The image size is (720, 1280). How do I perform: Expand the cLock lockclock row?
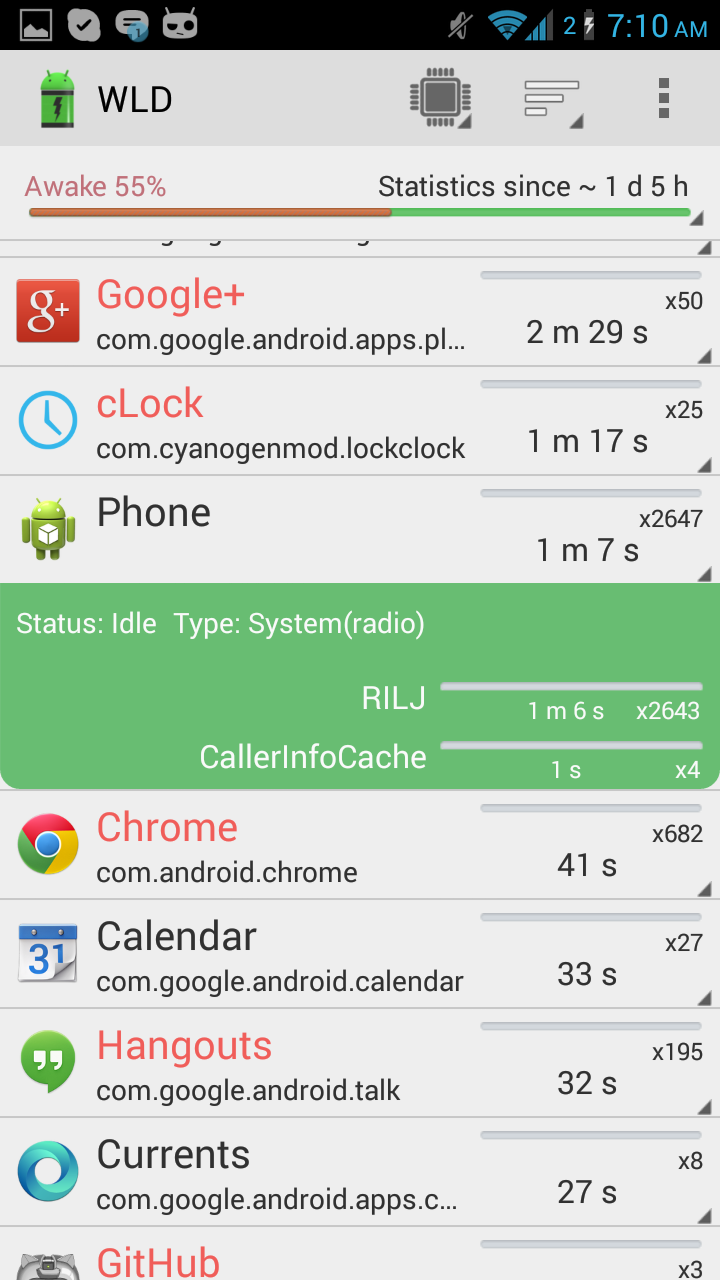click(360, 421)
